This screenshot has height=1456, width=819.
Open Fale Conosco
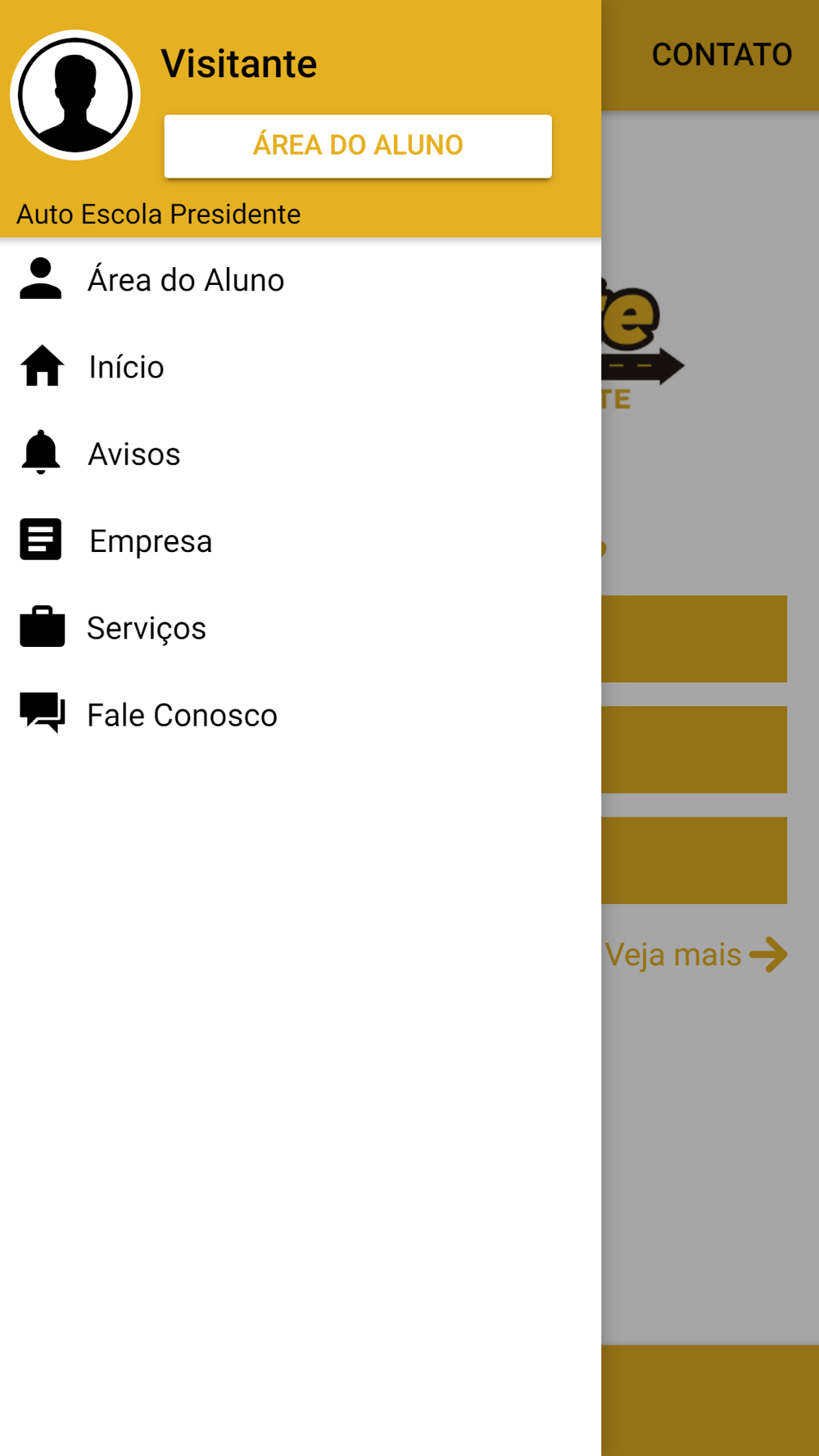[x=301, y=715]
